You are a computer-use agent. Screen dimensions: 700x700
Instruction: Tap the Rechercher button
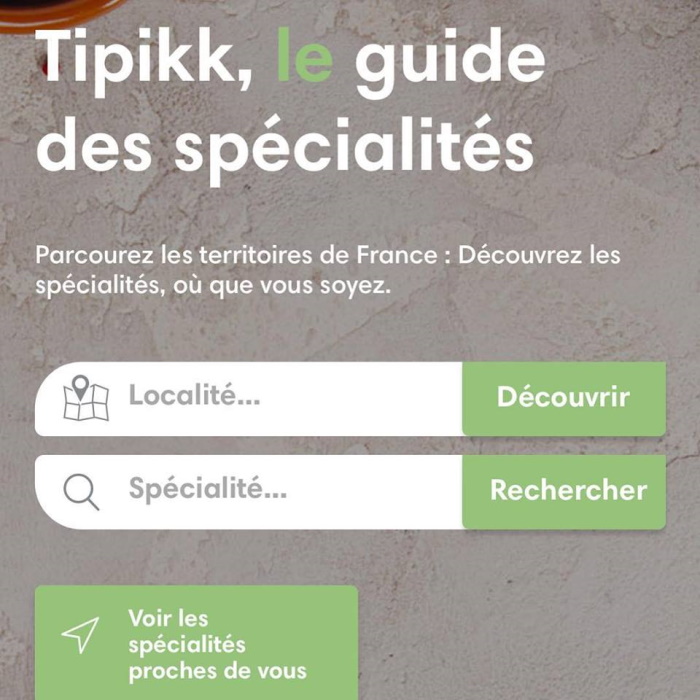[x=566, y=491]
